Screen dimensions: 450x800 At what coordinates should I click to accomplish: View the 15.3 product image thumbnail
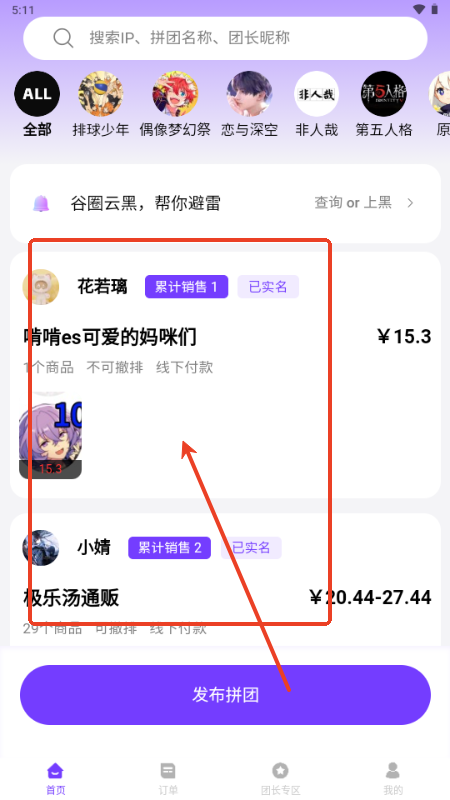pyautogui.click(x=51, y=436)
